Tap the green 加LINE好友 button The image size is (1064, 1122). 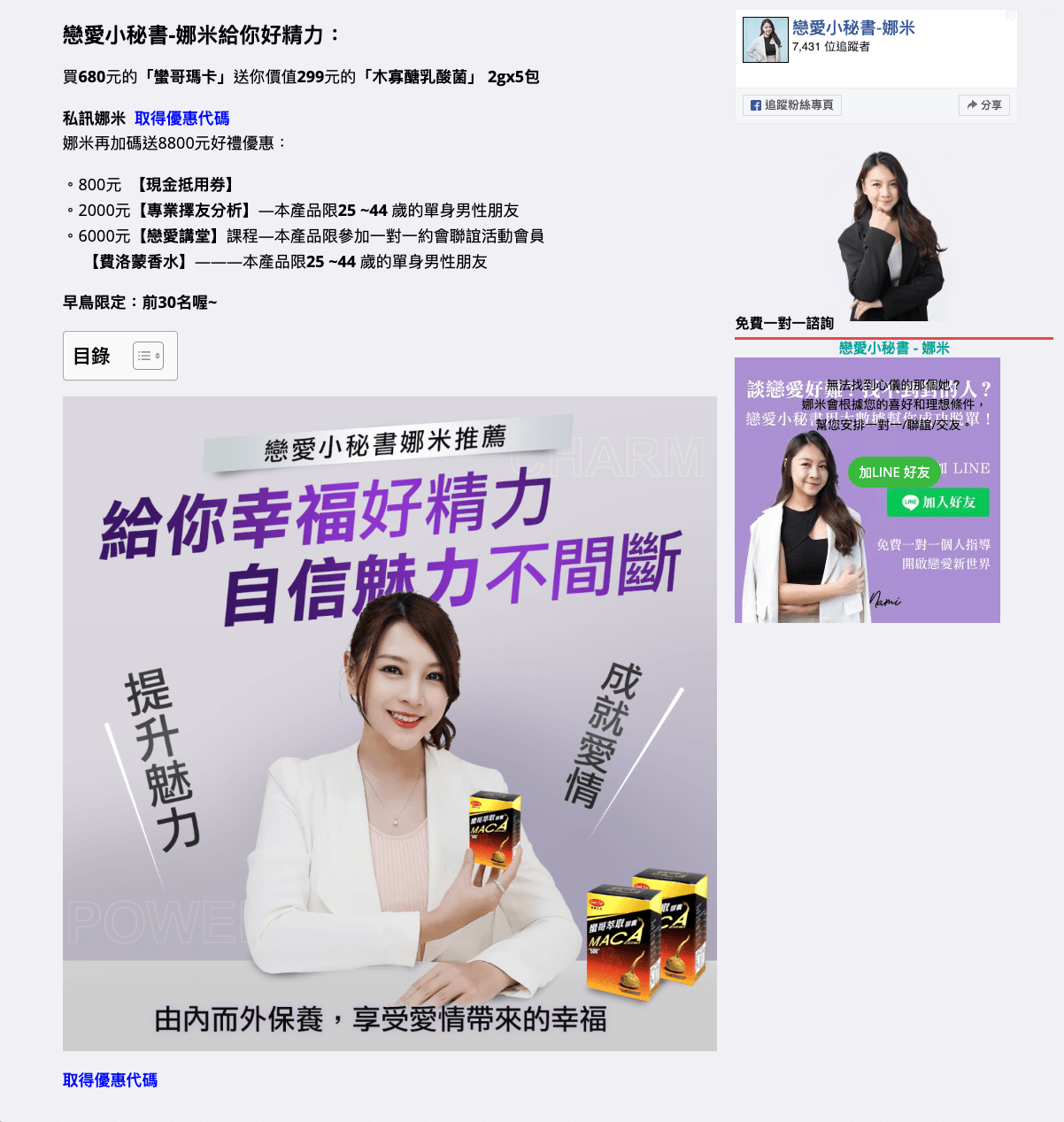pos(893,473)
